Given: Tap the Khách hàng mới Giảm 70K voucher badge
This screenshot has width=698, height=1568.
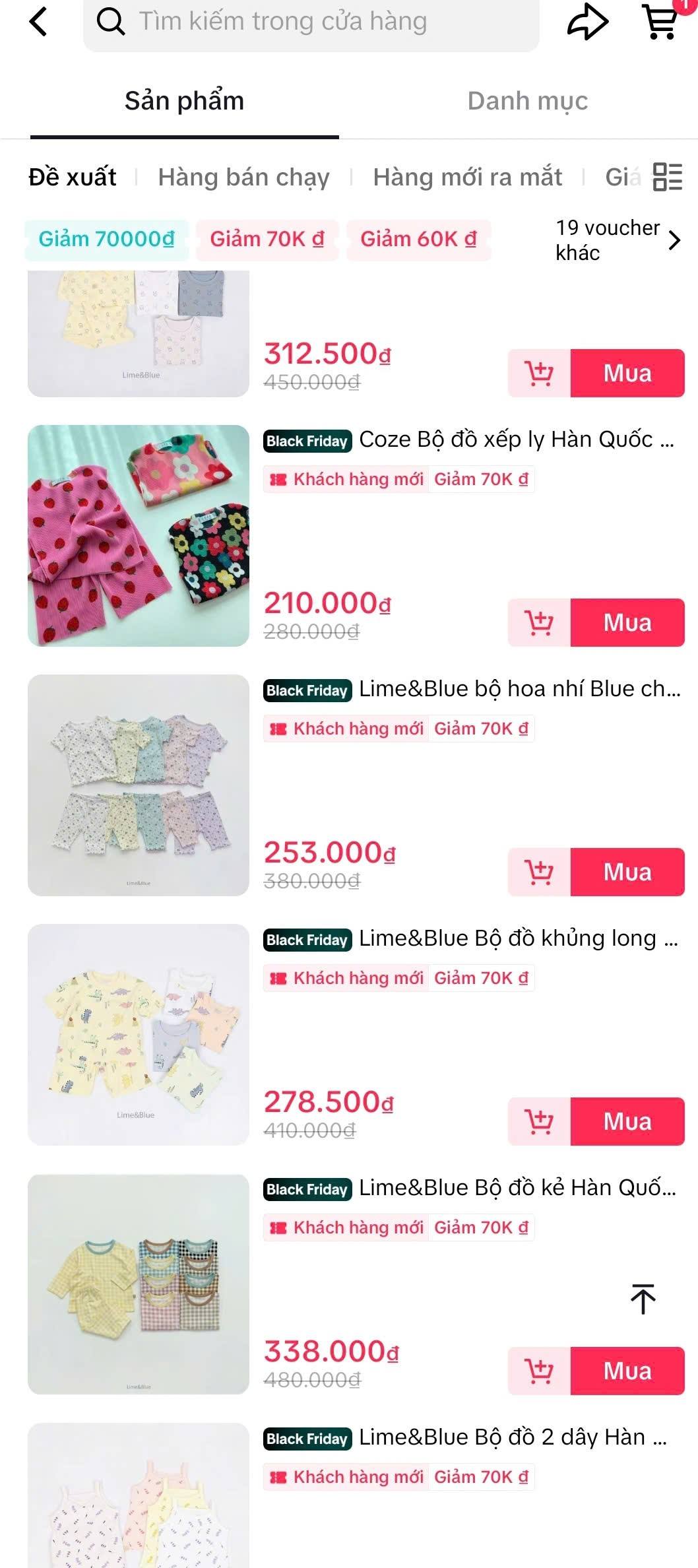Looking at the screenshot, I should point(399,978).
